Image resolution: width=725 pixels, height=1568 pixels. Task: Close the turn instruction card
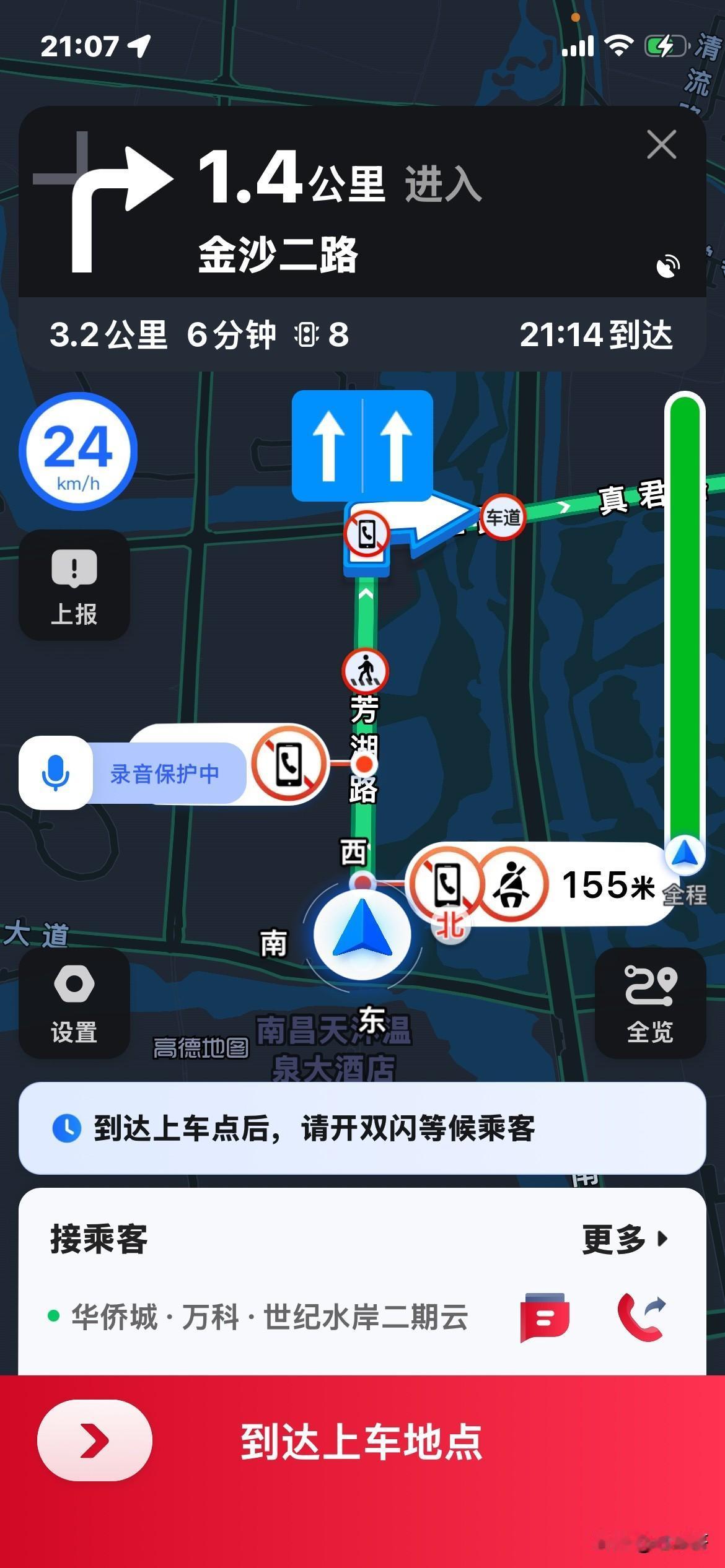[x=662, y=144]
